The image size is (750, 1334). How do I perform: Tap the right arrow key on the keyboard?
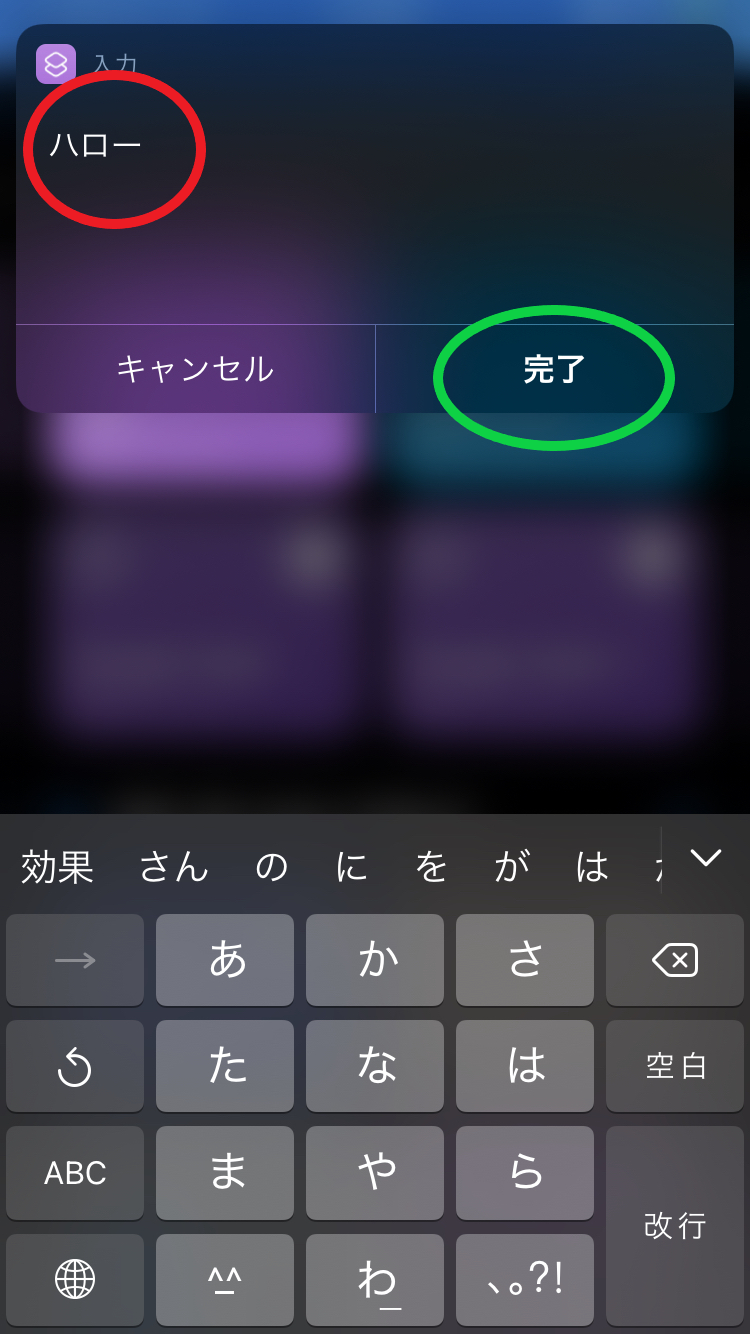pos(74,960)
